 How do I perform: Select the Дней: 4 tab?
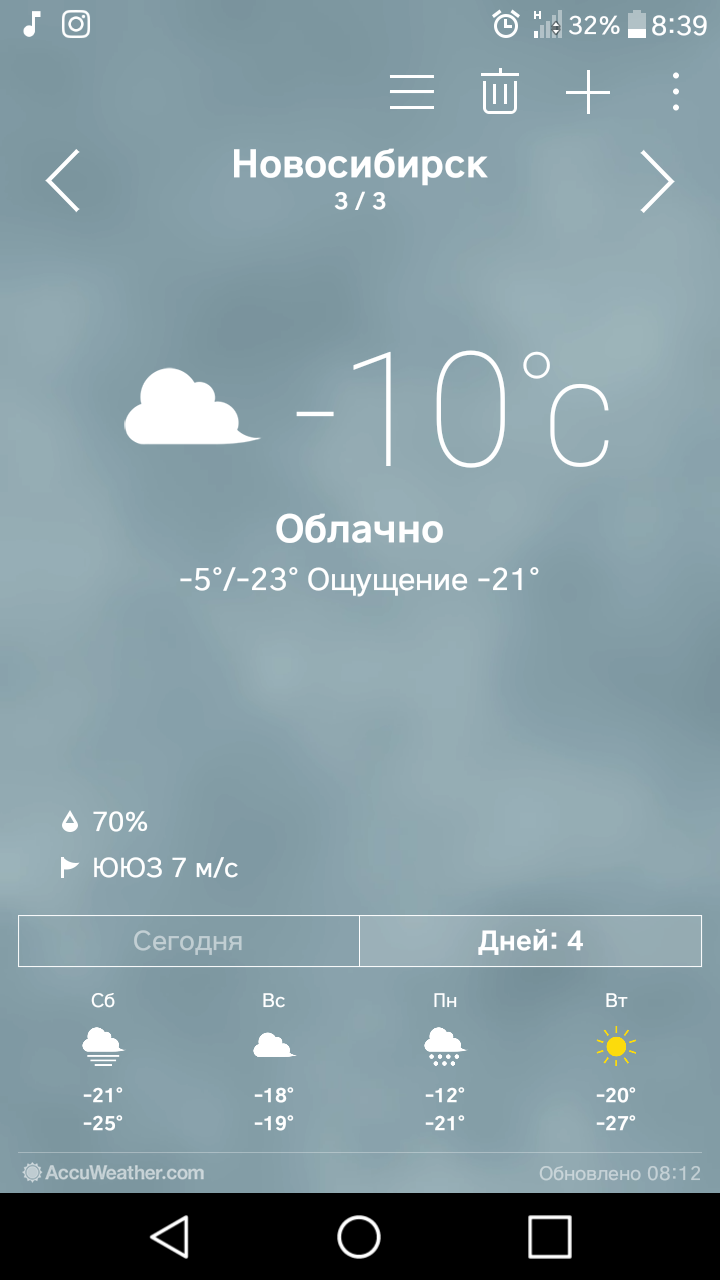click(530, 941)
